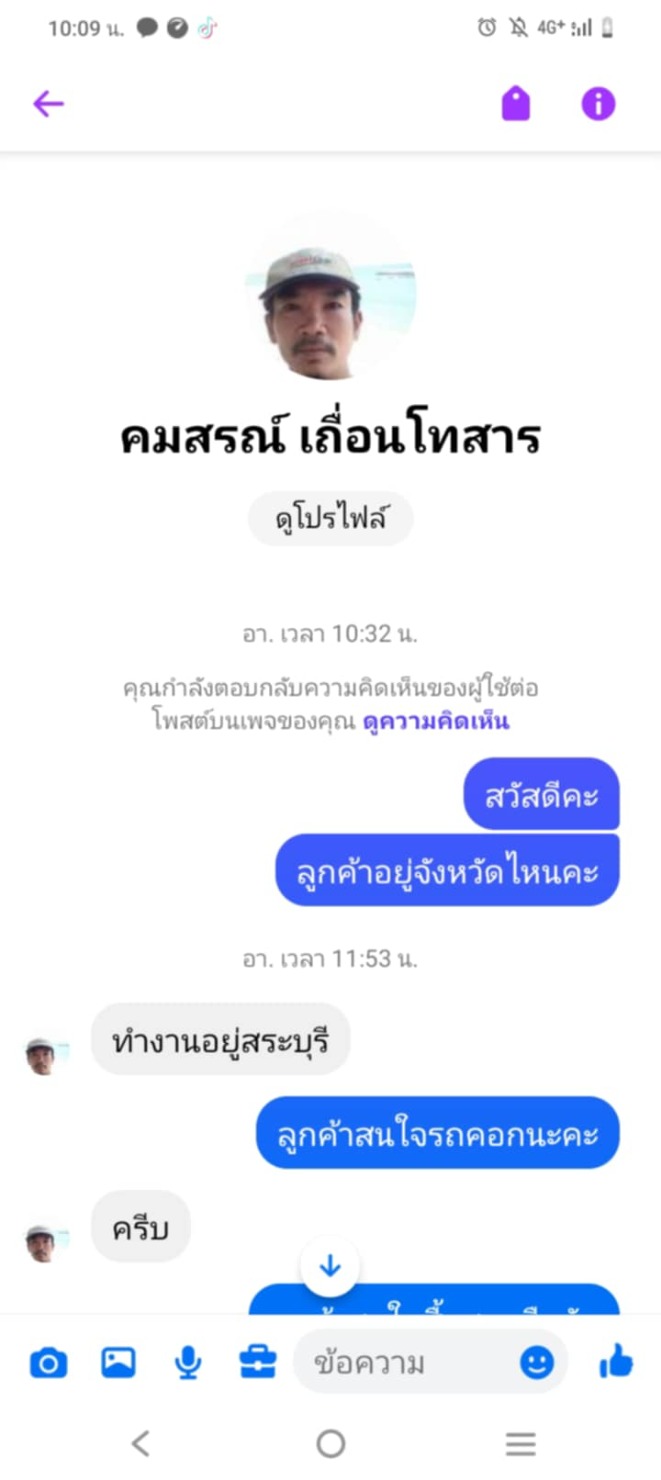Open system recent apps

click(x=520, y=1443)
